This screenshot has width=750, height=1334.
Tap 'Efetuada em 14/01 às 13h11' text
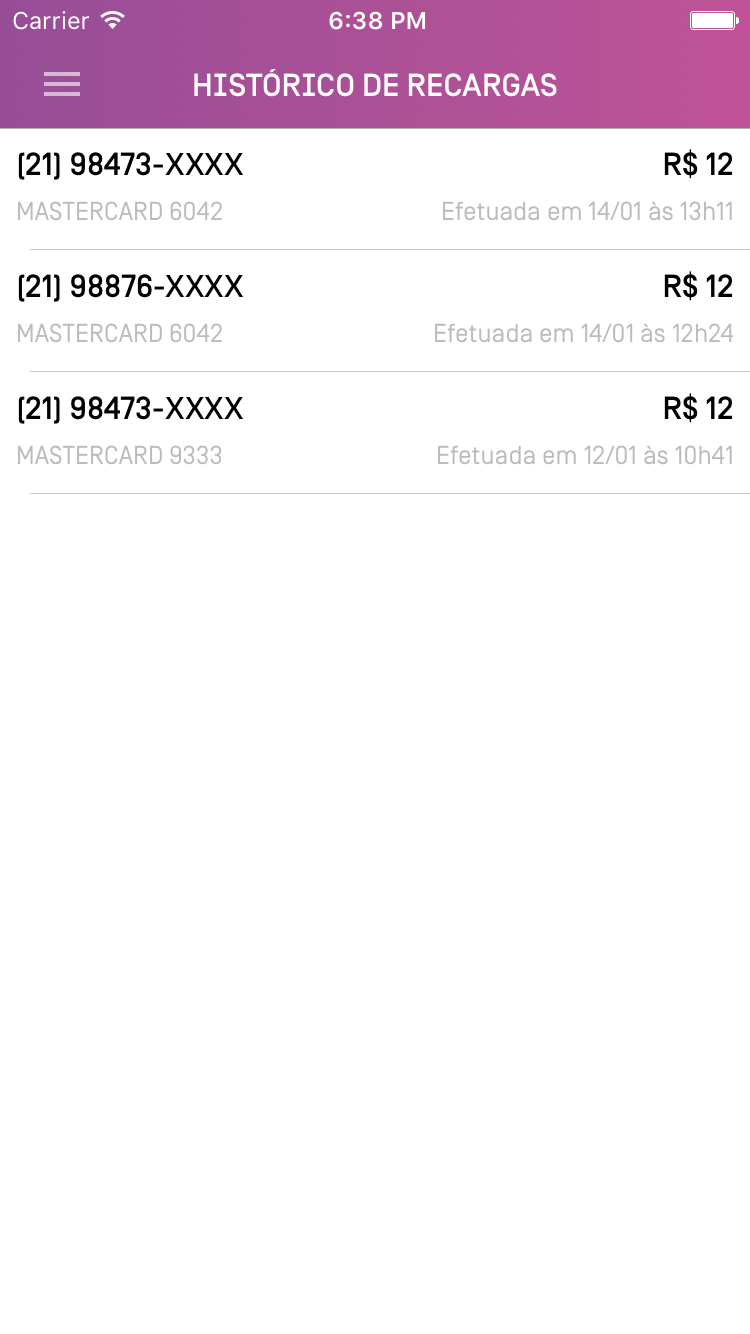[x=587, y=211]
